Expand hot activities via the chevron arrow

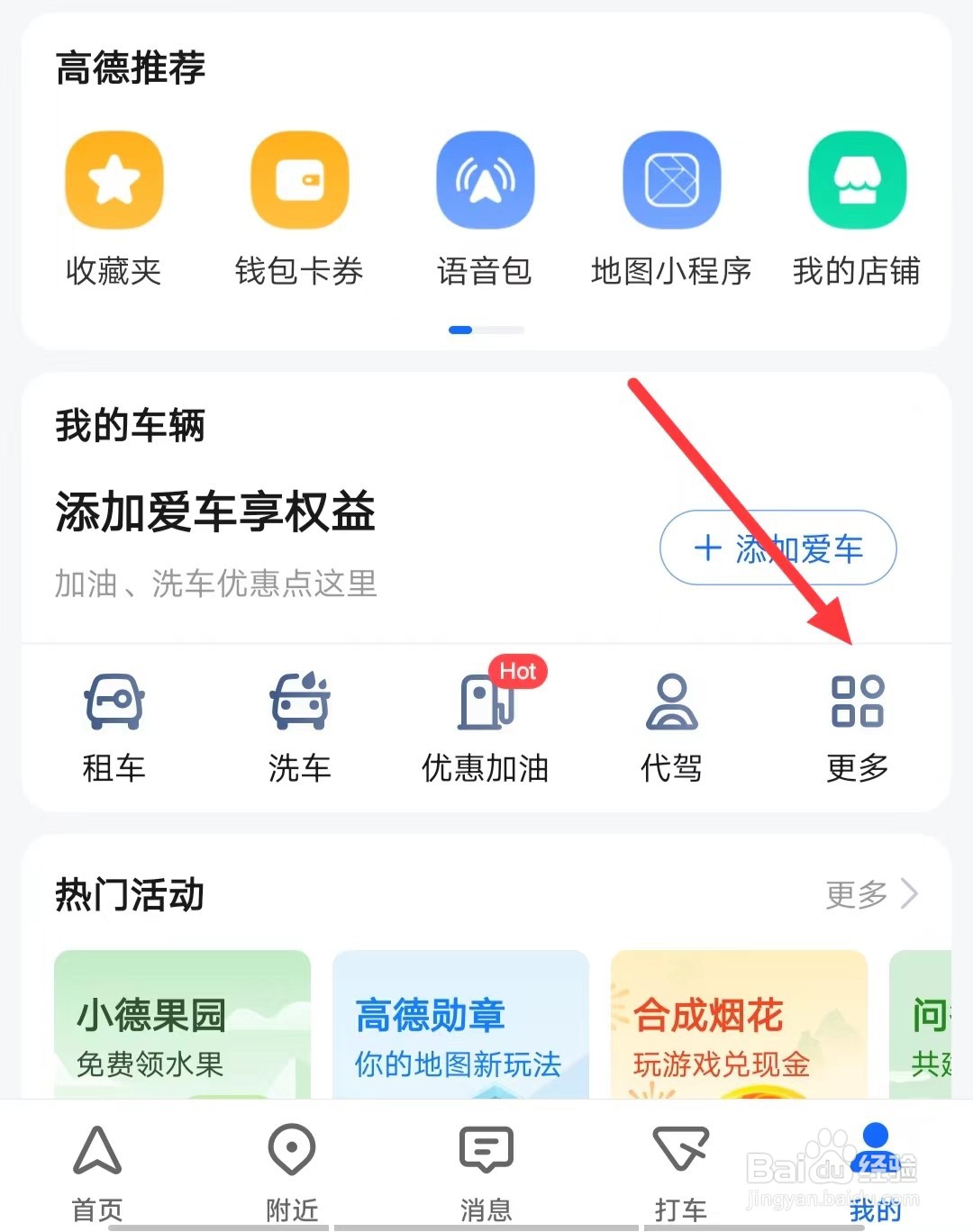point(910,894)
